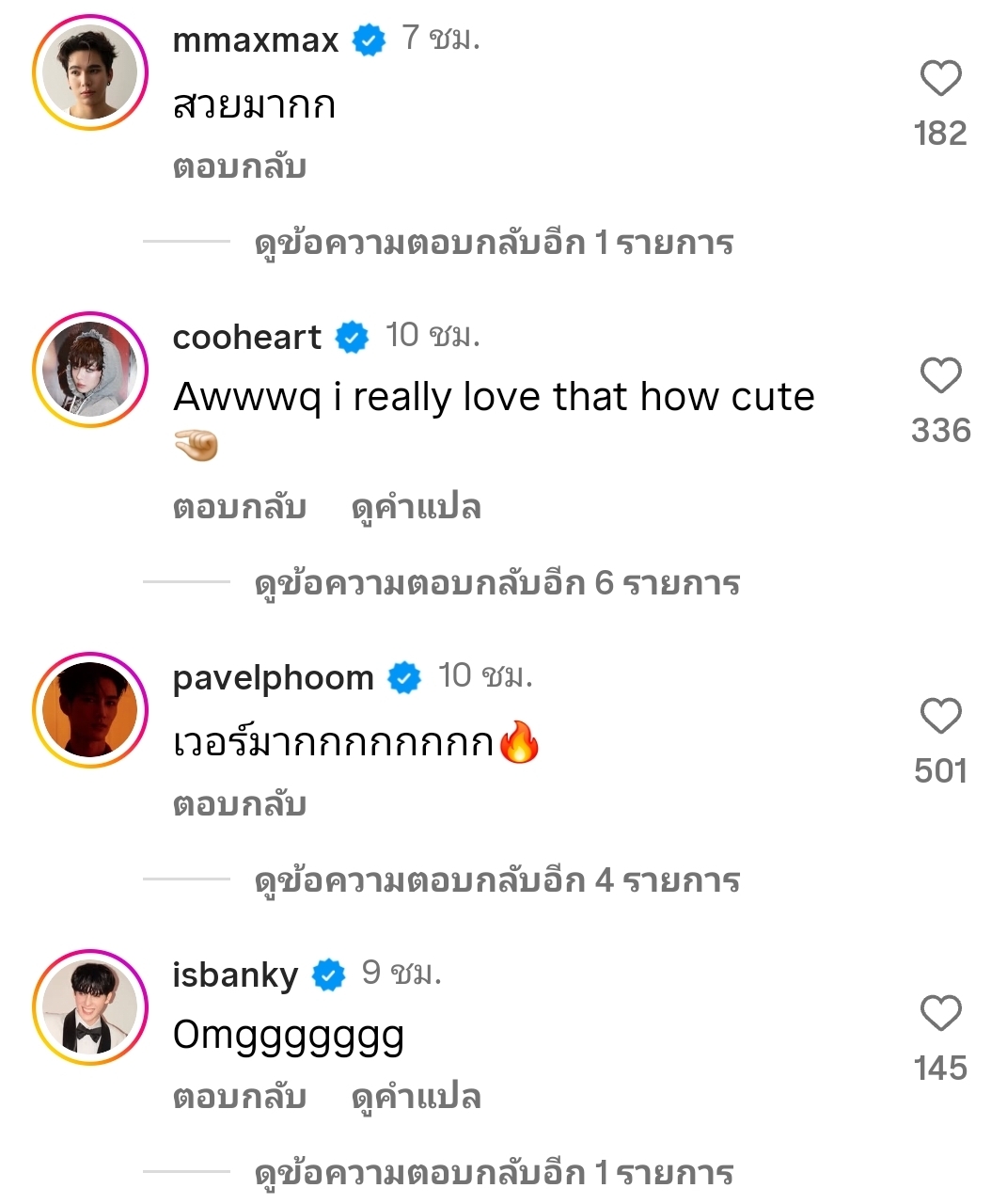See translation of isbanky's comment

pyautogui.click(x=416, y=1097)
